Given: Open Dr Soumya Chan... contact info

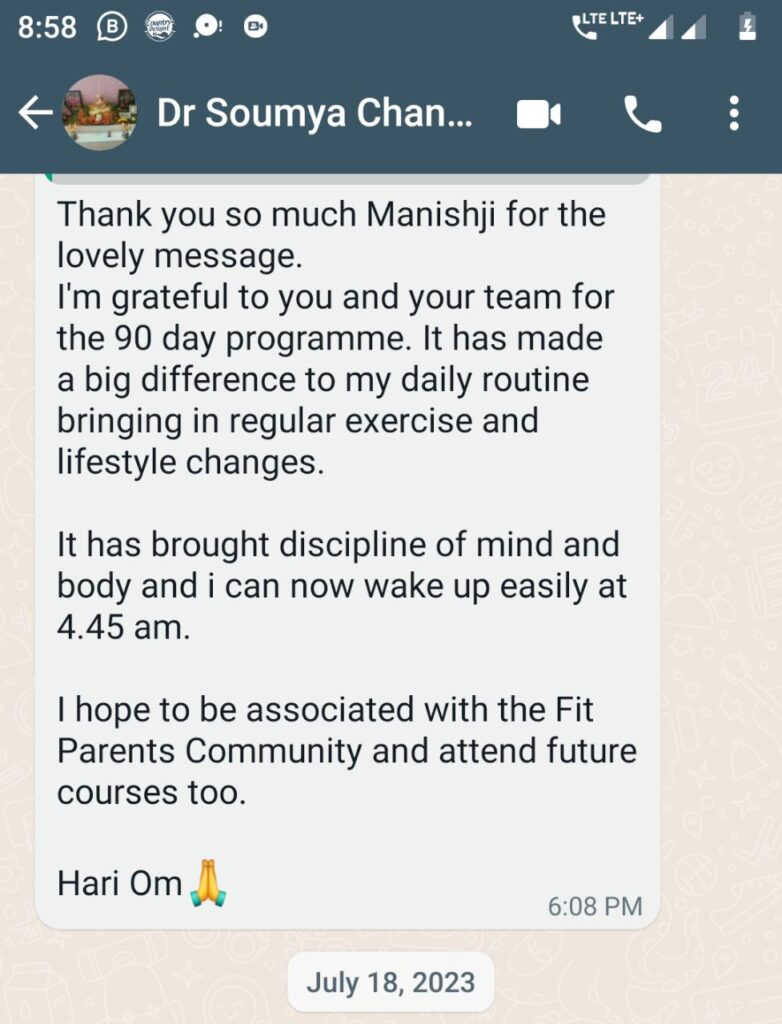Looking at the screenshot, I should point(314,114).
